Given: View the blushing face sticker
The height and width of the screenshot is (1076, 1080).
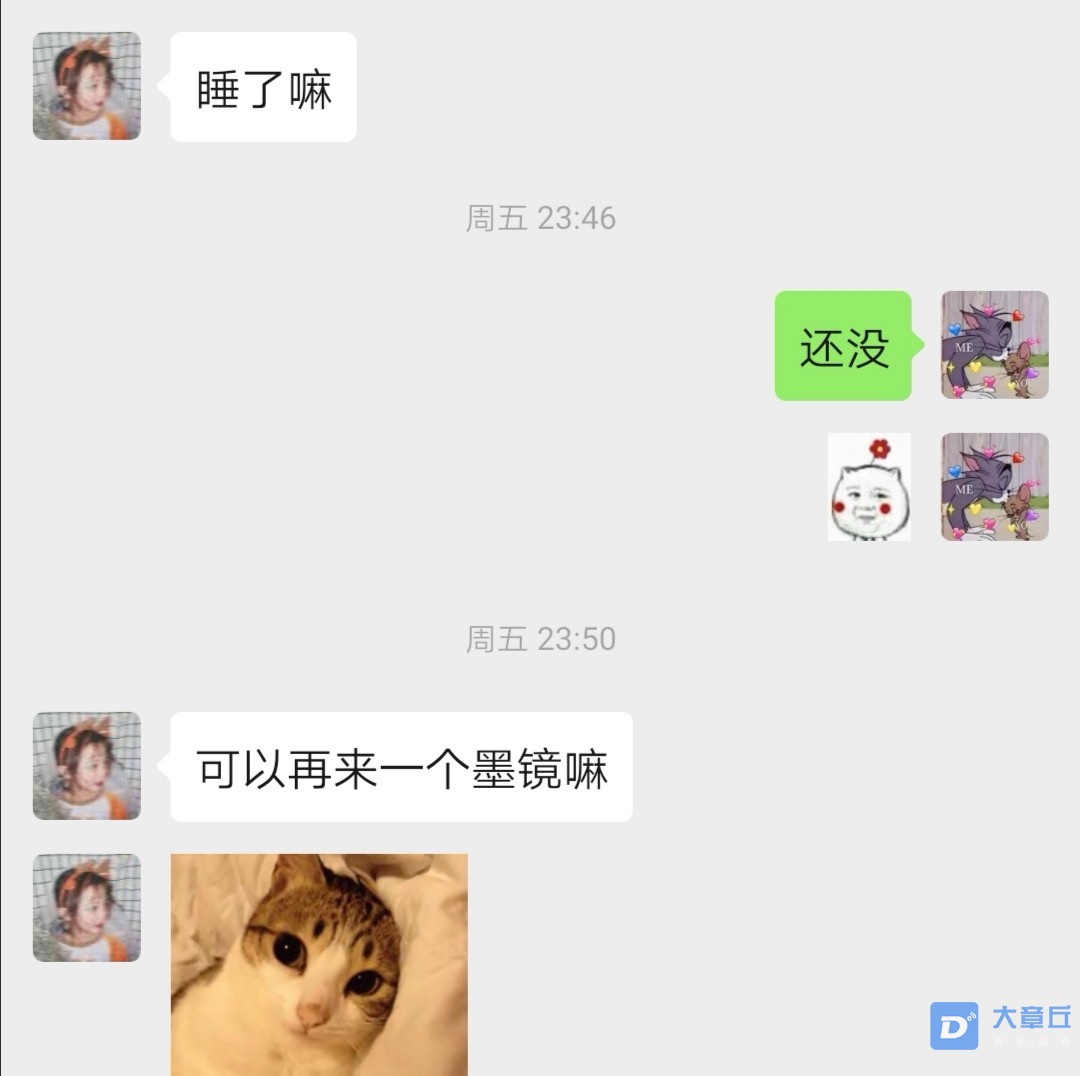Looking at the screenshot, I should [869, 487].
